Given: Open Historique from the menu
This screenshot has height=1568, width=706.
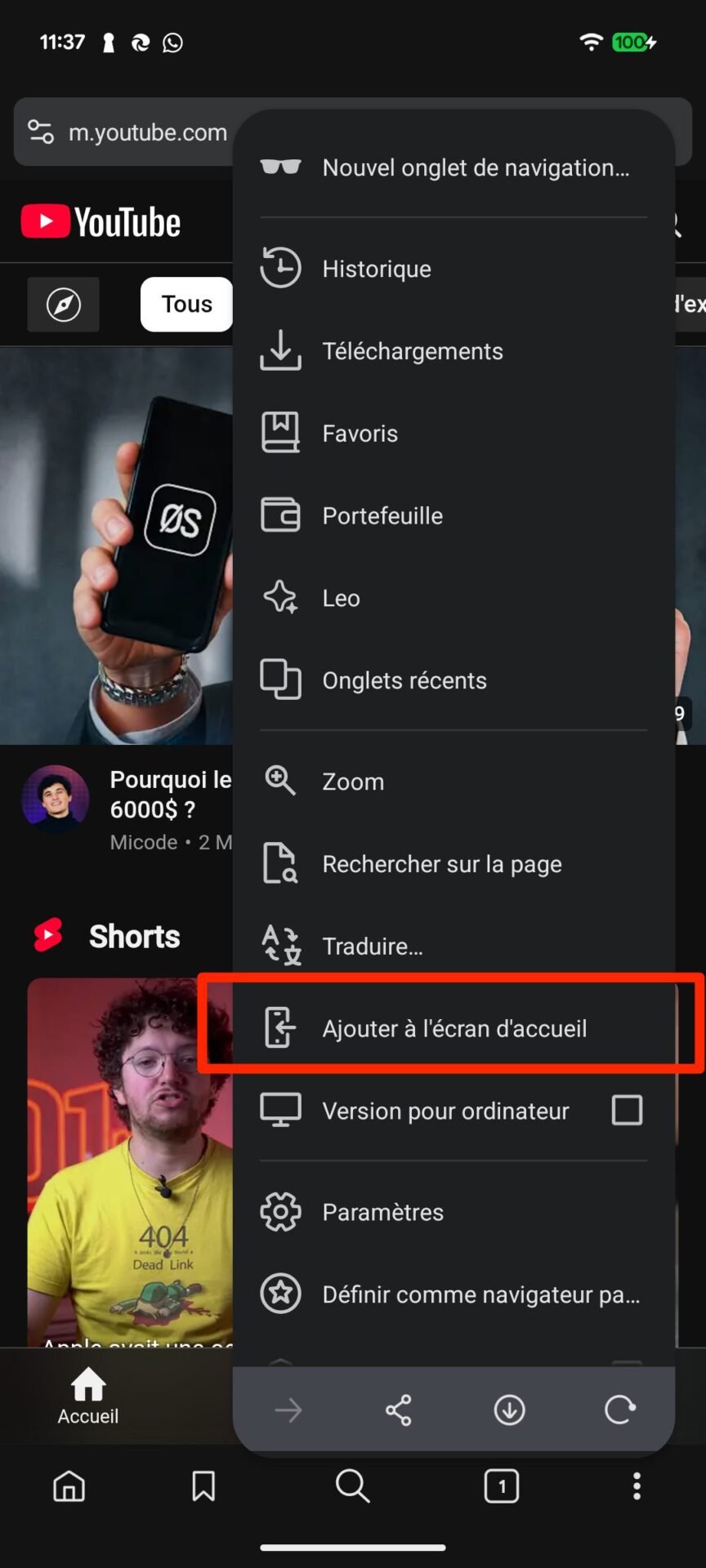Looking at the screenshot, I should (x=454, y=269).
